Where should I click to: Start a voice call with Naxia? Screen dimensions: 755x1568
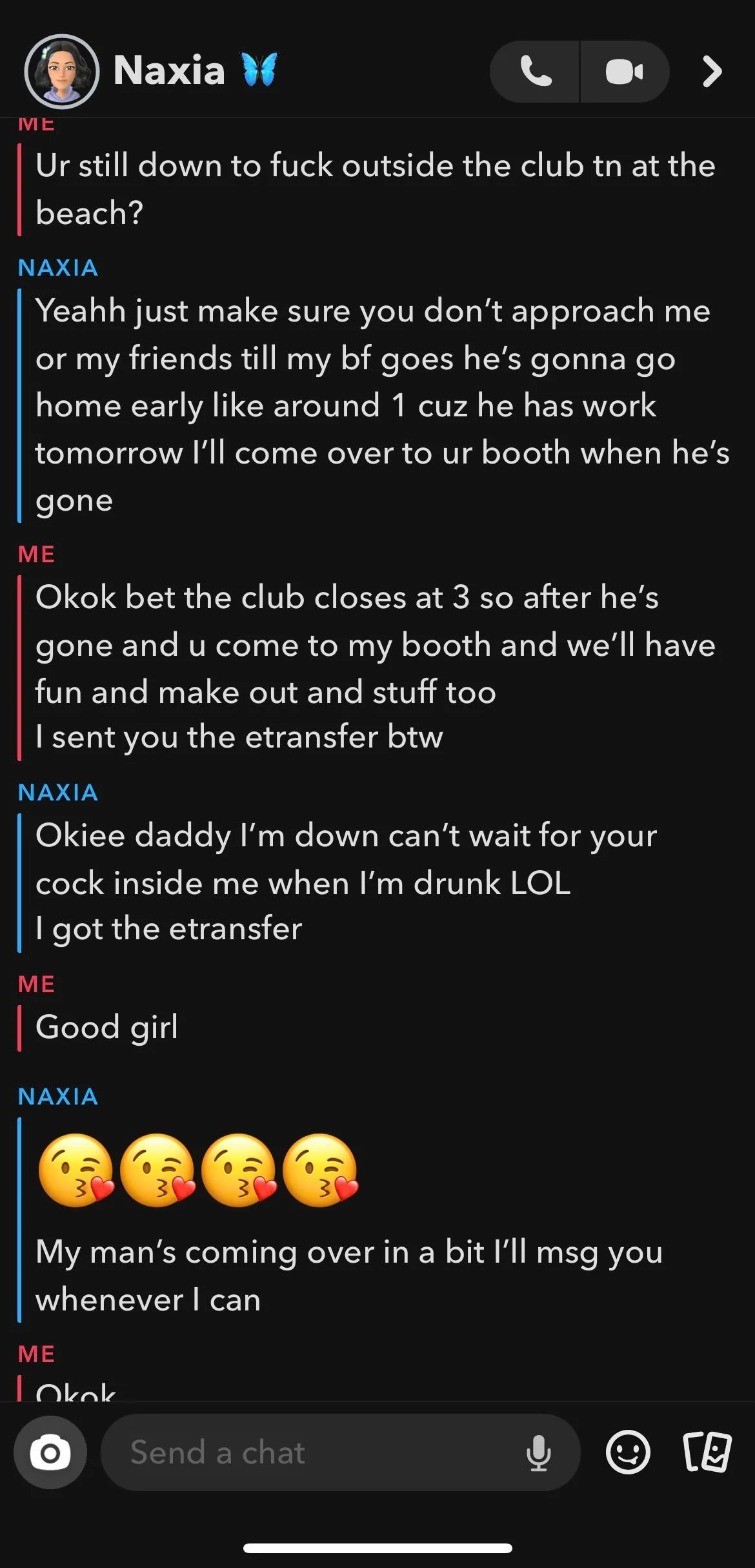click(535, 72)
